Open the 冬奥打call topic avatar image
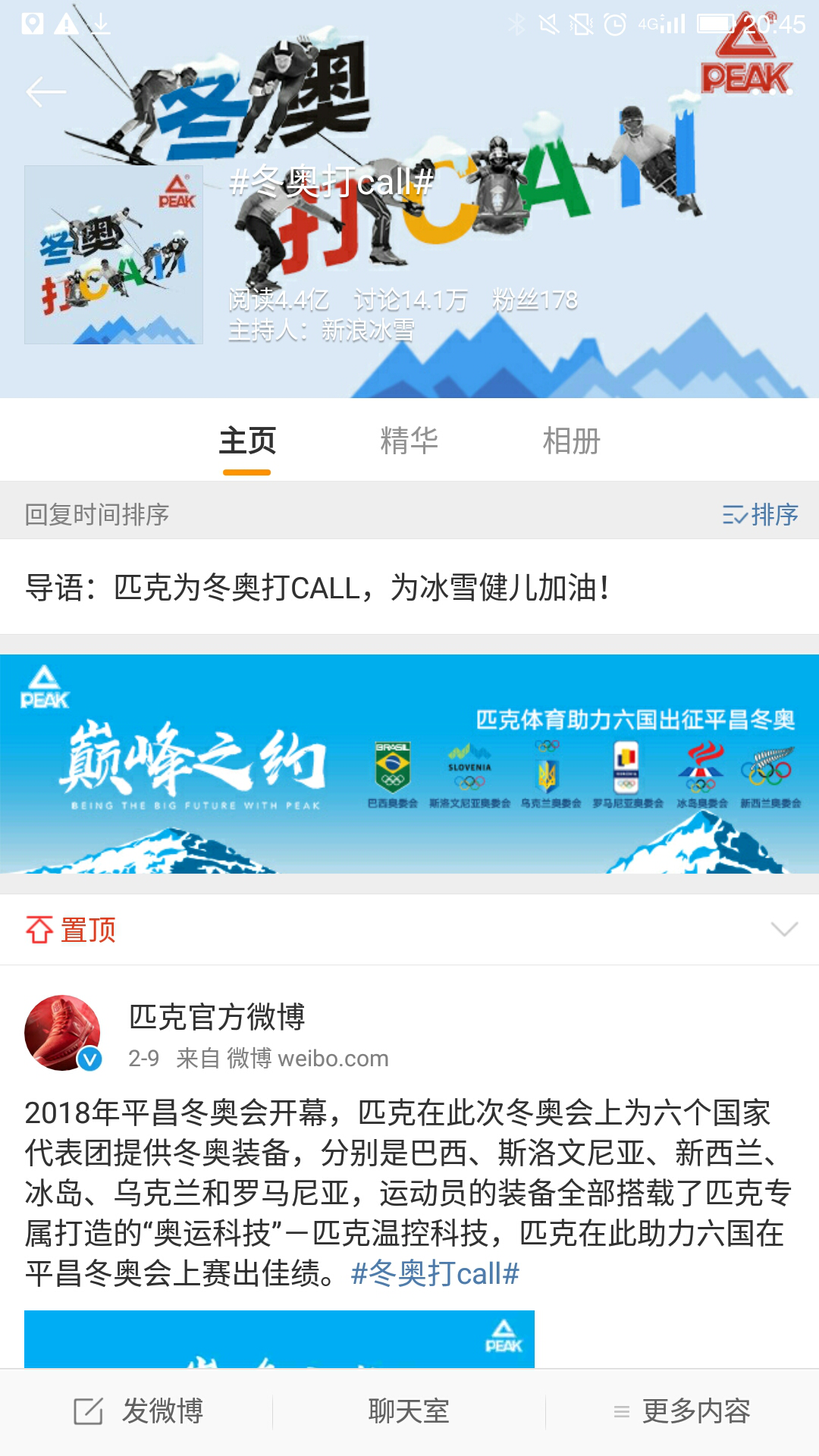819x1456 pixels. [114, 255]
